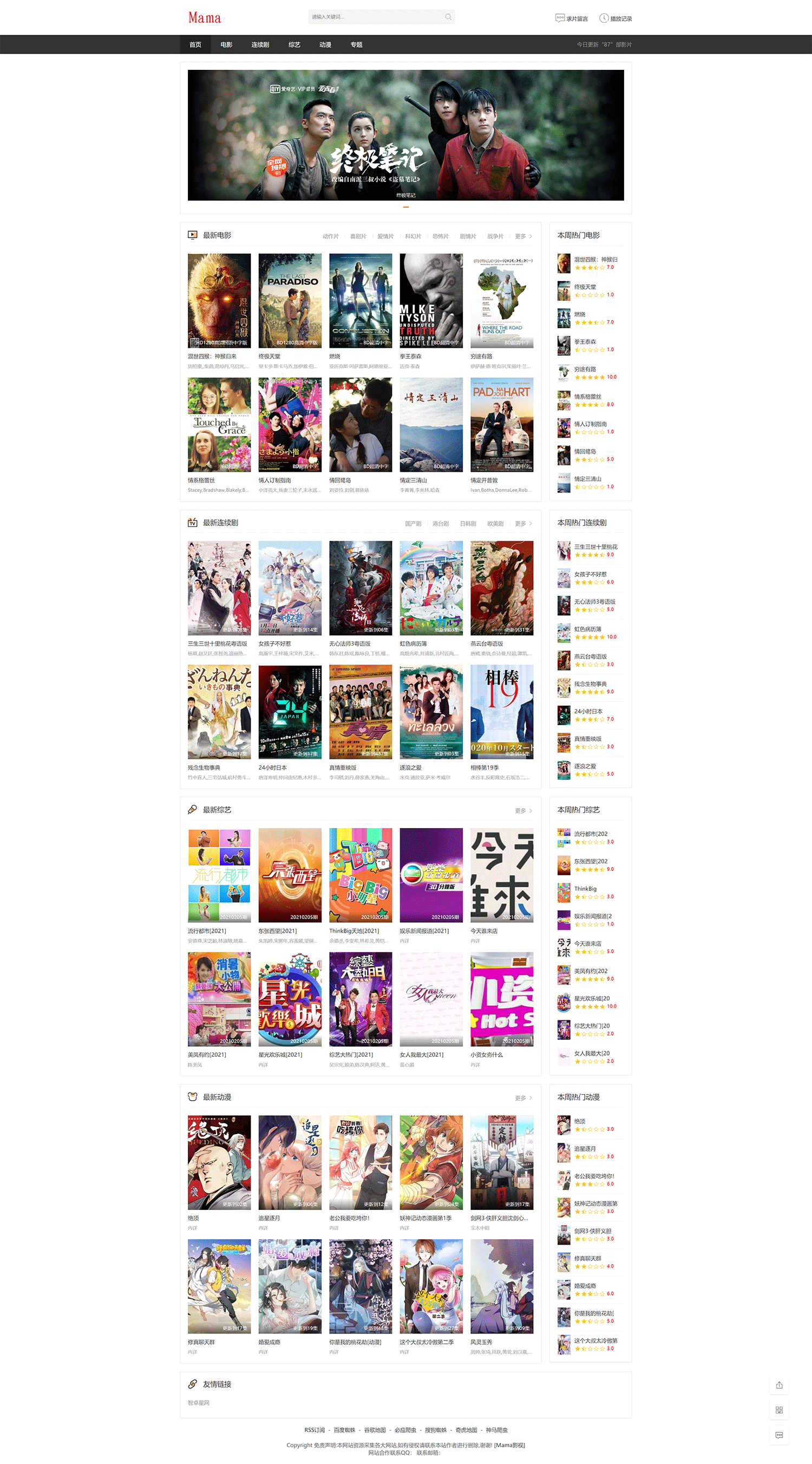812x1464 pixels.
Task: Open the 终极笔记 banner
Action: click(x=405, y=135)
